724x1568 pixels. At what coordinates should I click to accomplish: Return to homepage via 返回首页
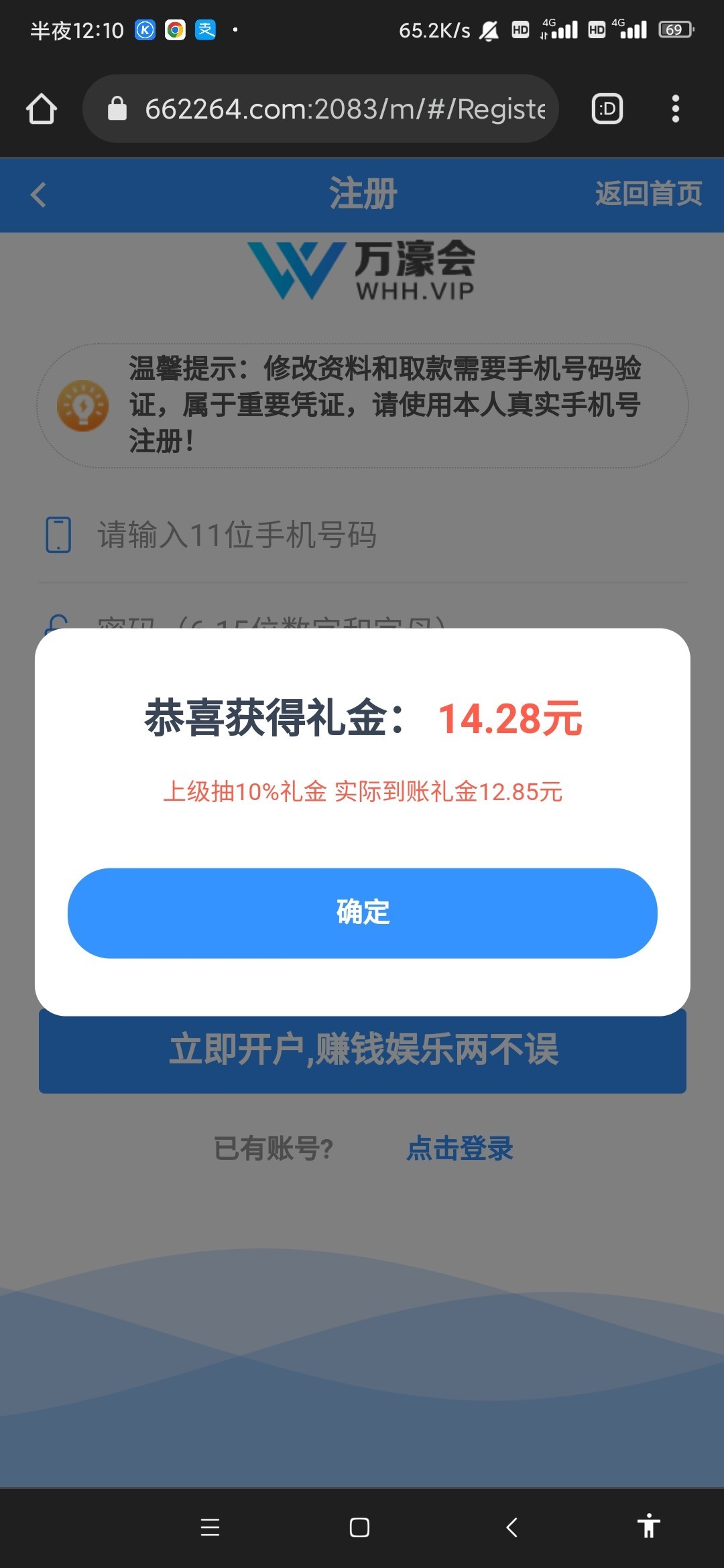coord(648,194)
